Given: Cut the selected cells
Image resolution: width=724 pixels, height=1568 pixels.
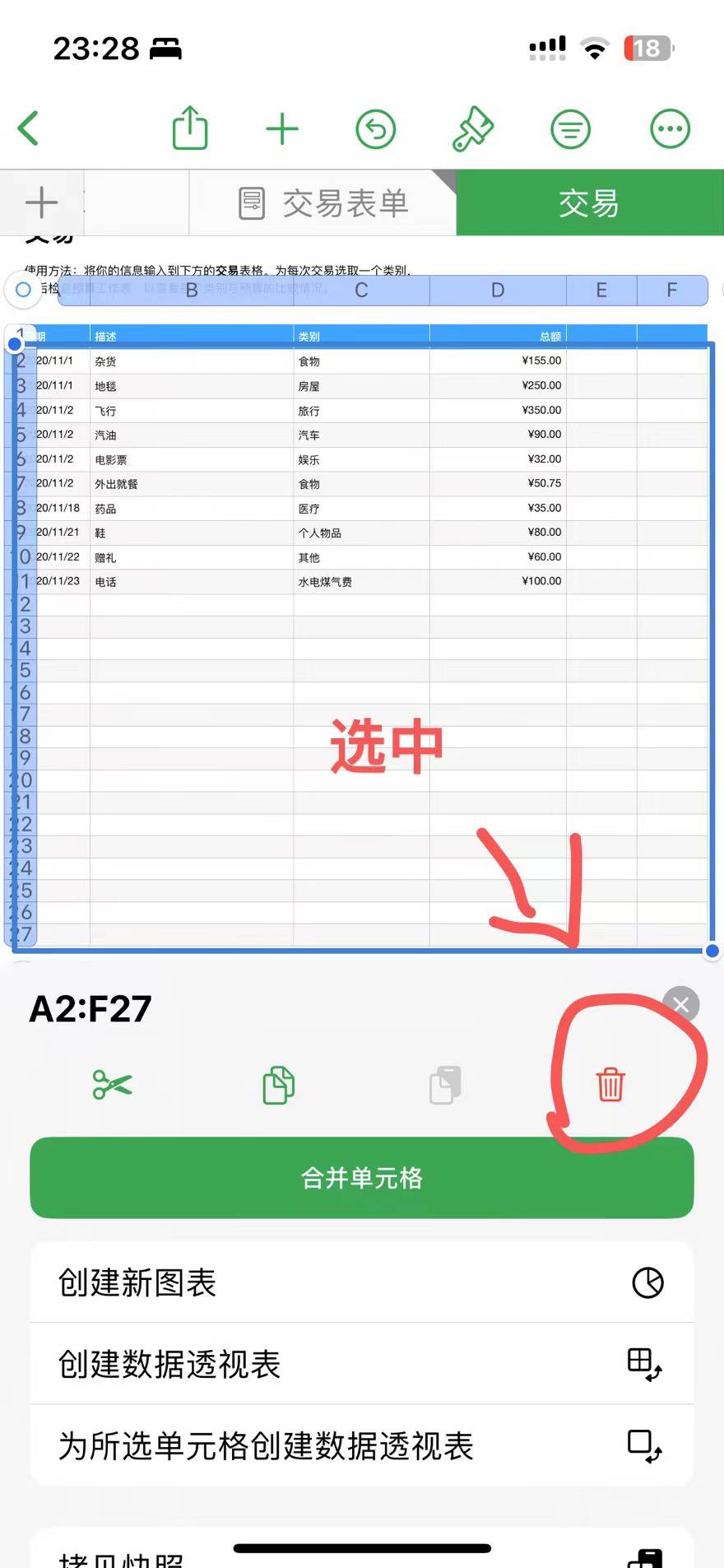Looking at the screenshot, I should [x=113, y=1085].
